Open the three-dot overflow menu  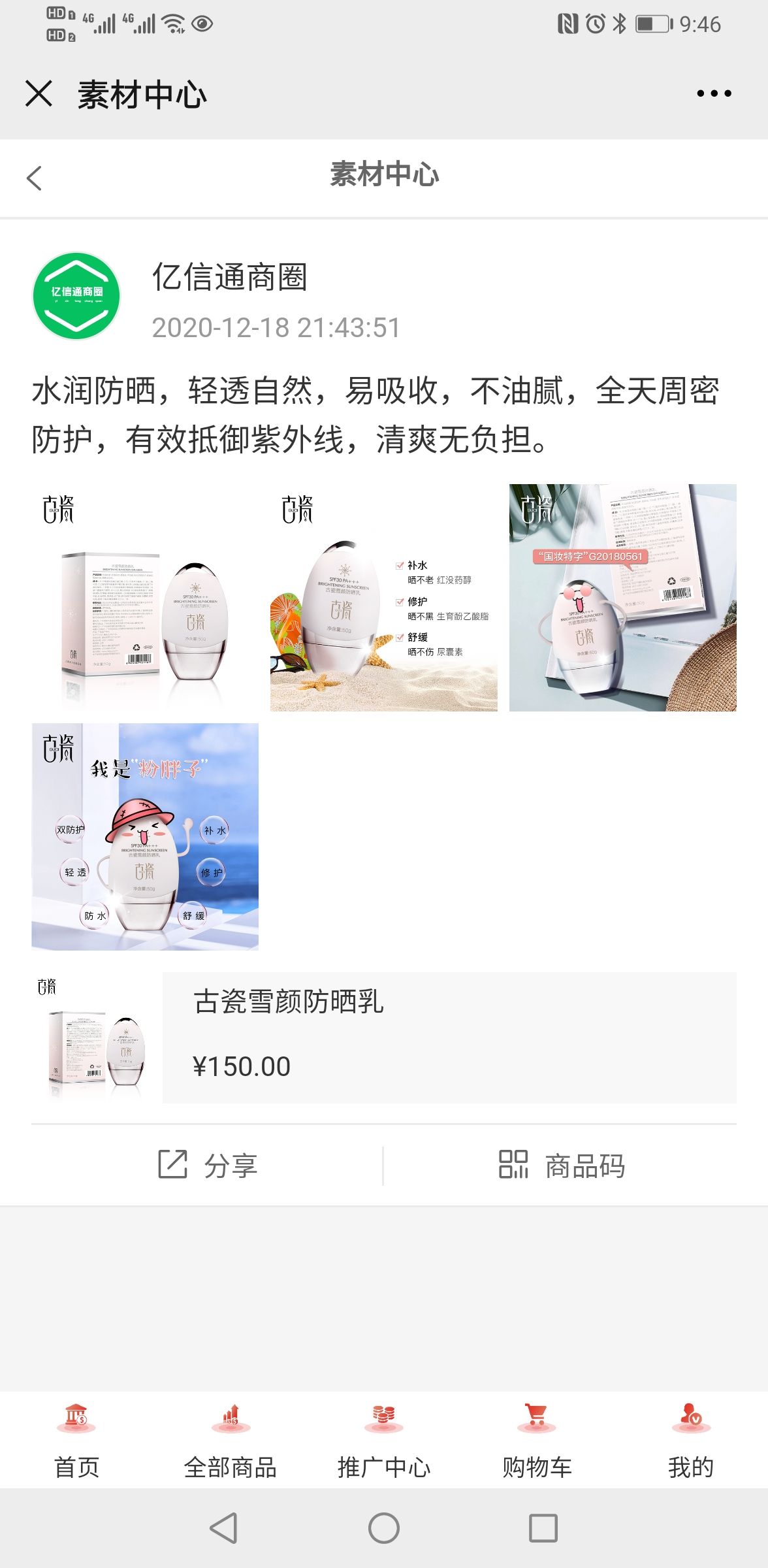click(x=714, y=93)
